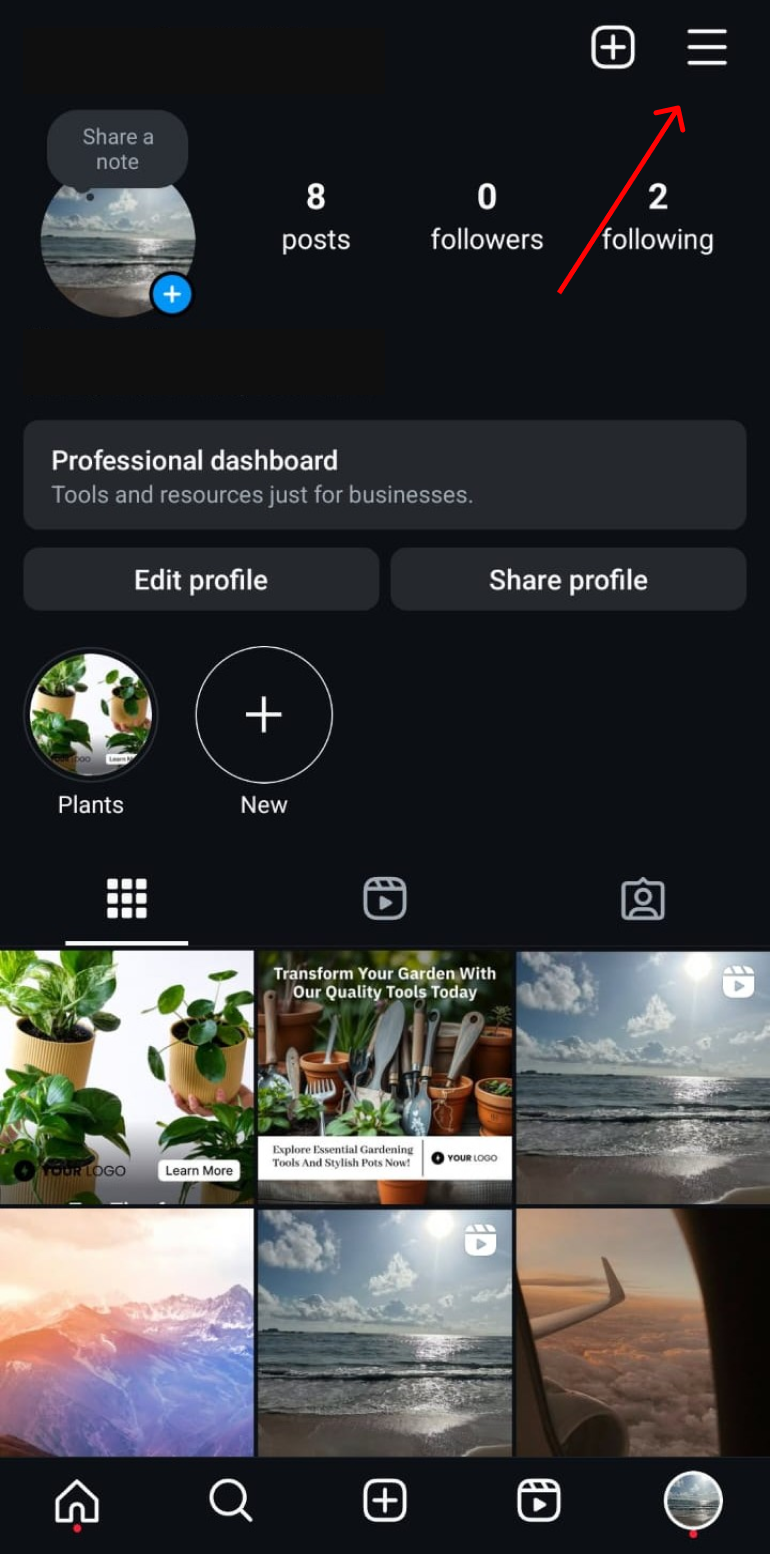The width and height of the screenshot is (770, 1554).
Task: Open the following list
Action: pos(657,215)
